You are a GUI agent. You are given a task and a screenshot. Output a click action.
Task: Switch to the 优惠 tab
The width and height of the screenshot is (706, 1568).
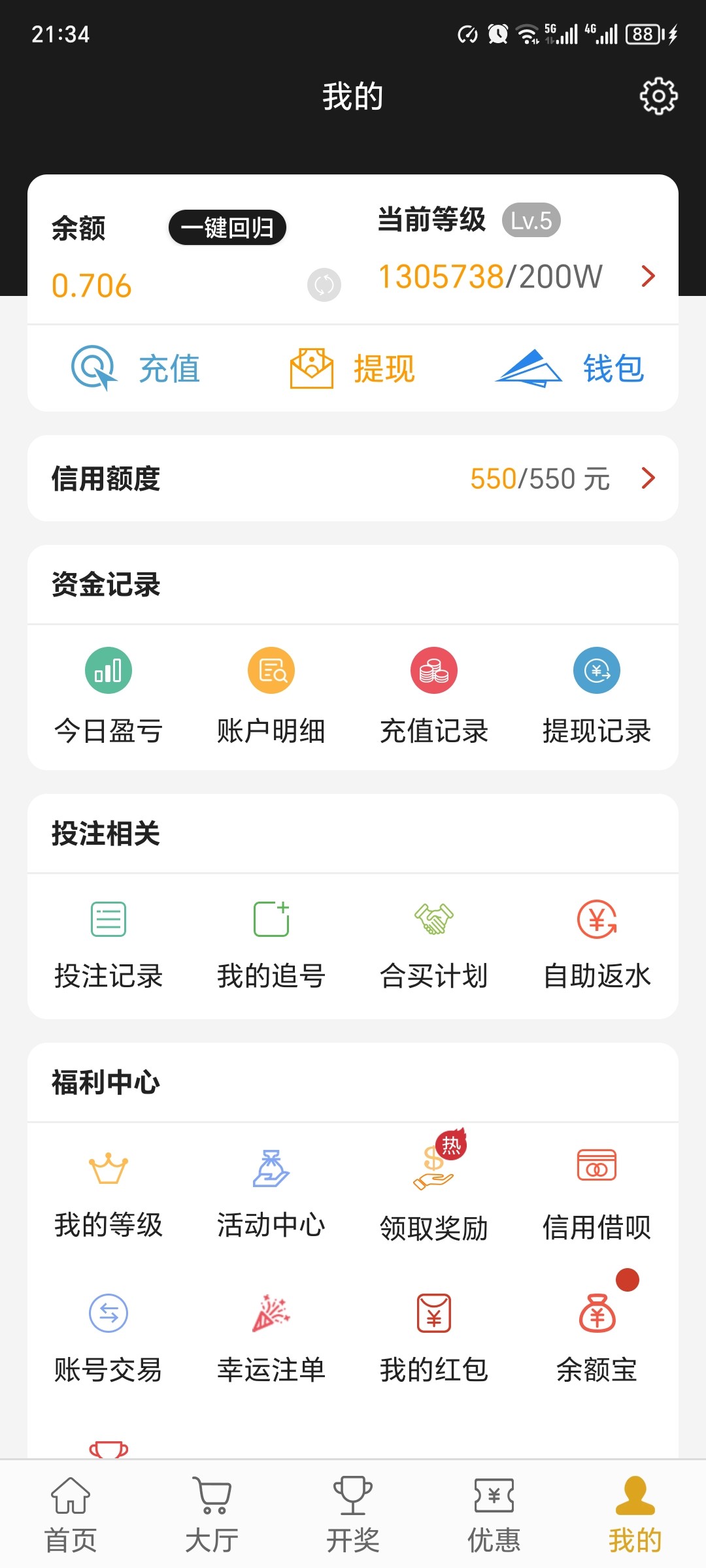click(494, 1514)
